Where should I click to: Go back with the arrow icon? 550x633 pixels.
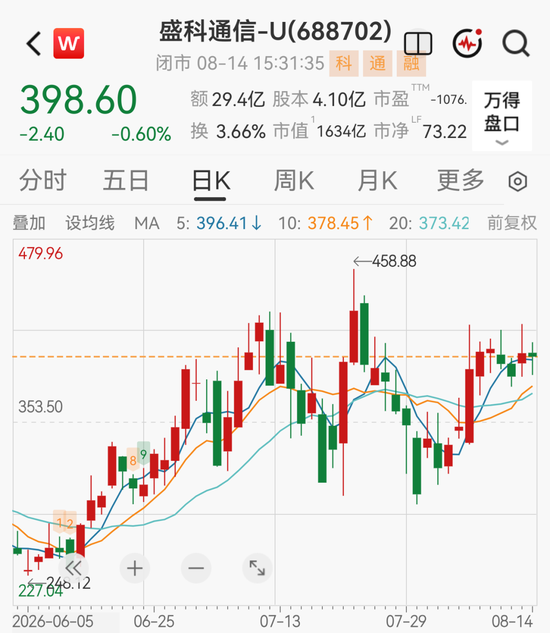[34, 43]
